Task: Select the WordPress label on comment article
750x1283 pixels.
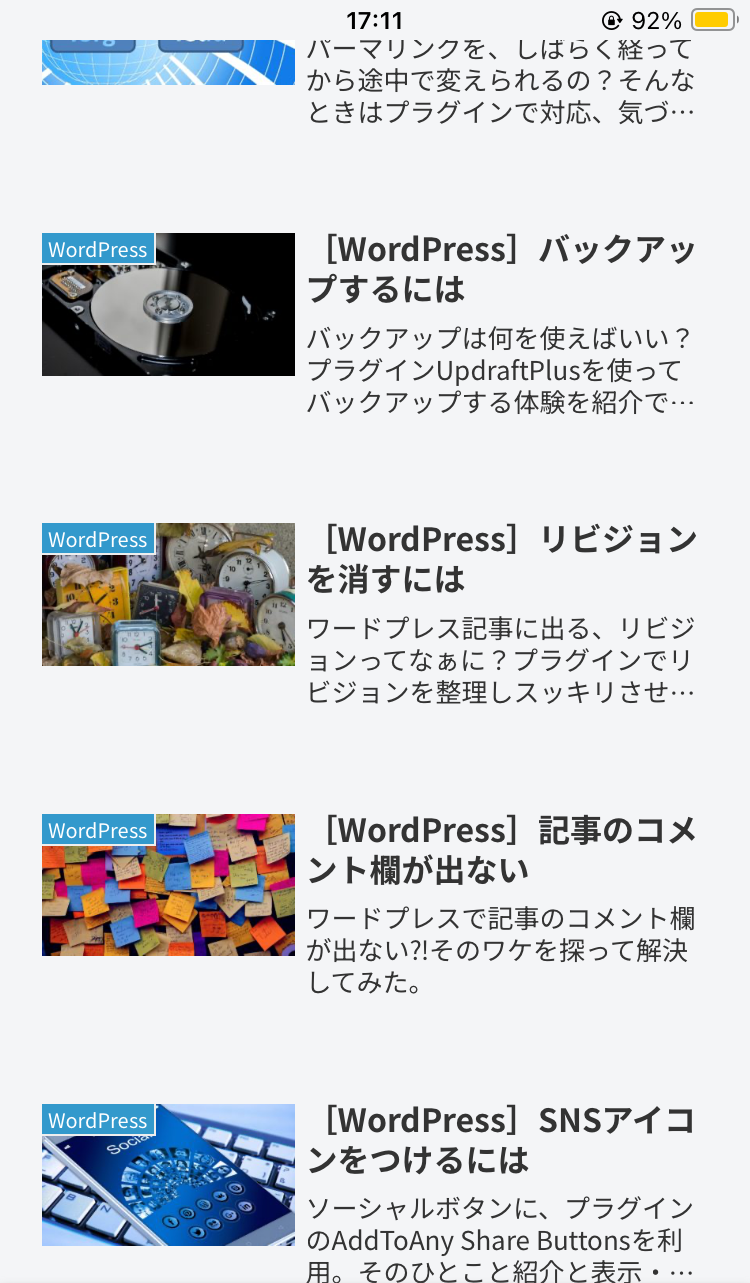Action: 97,830
